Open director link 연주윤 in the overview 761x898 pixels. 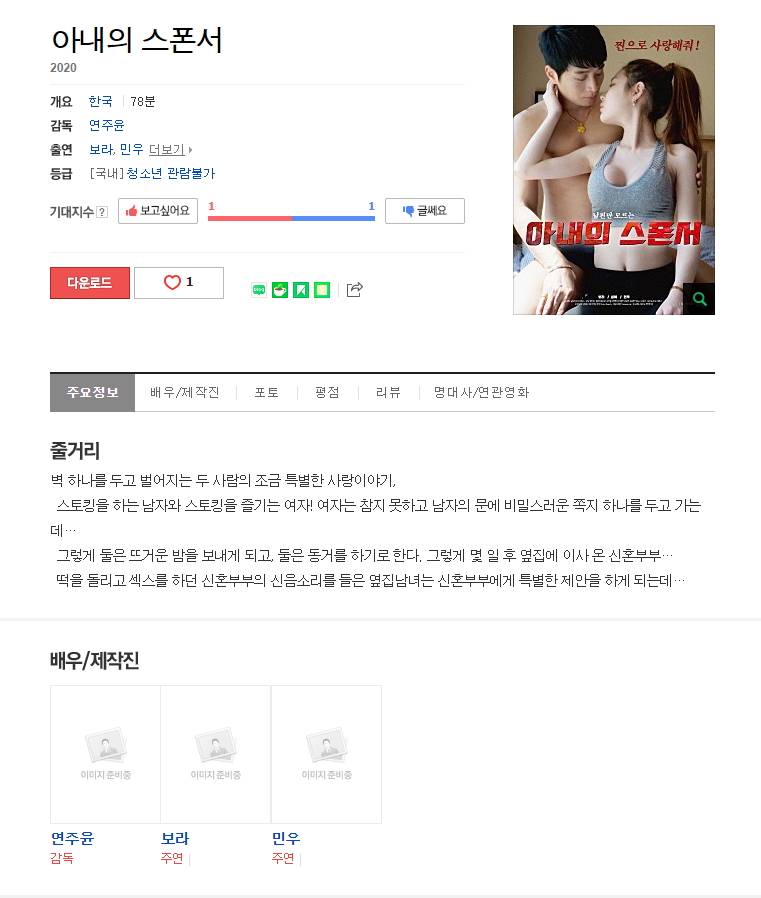(106, 125)
